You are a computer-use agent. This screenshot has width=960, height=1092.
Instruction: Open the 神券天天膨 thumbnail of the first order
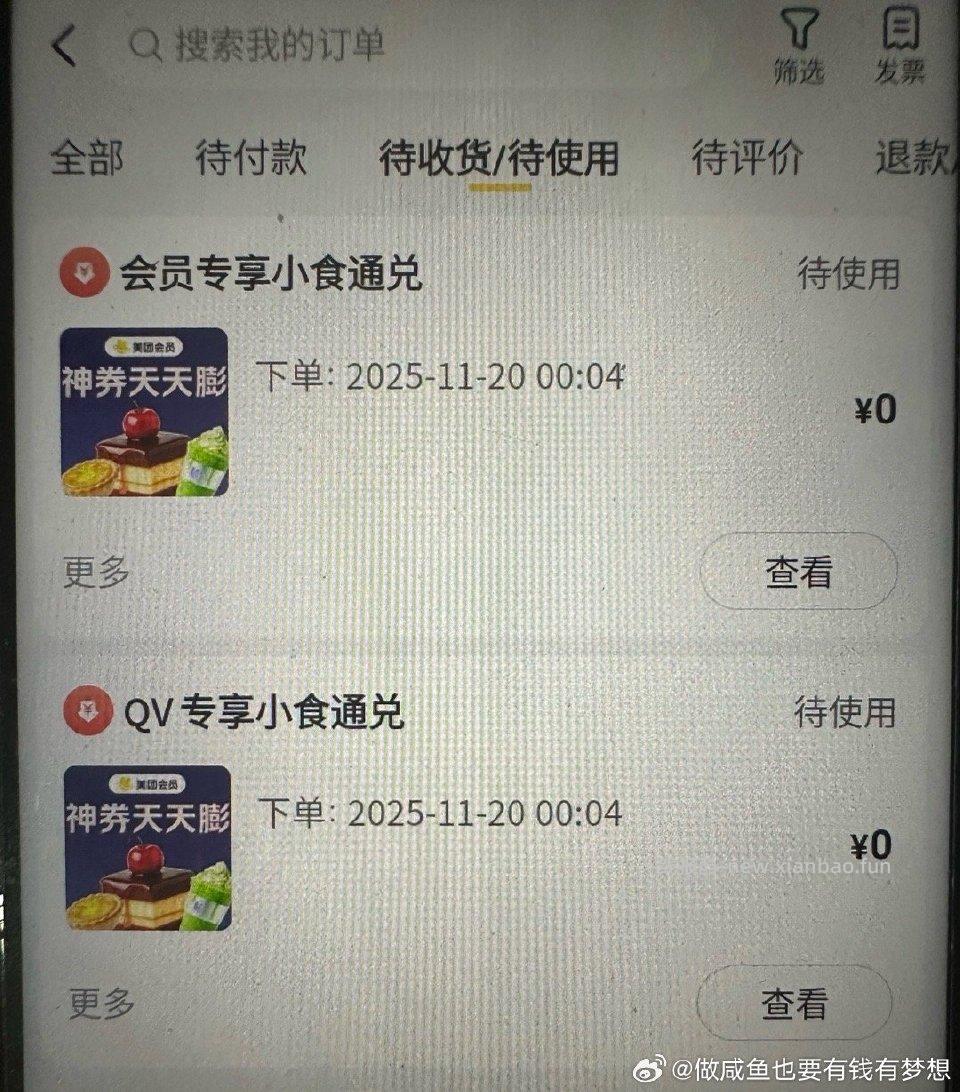tap(146, 410)
